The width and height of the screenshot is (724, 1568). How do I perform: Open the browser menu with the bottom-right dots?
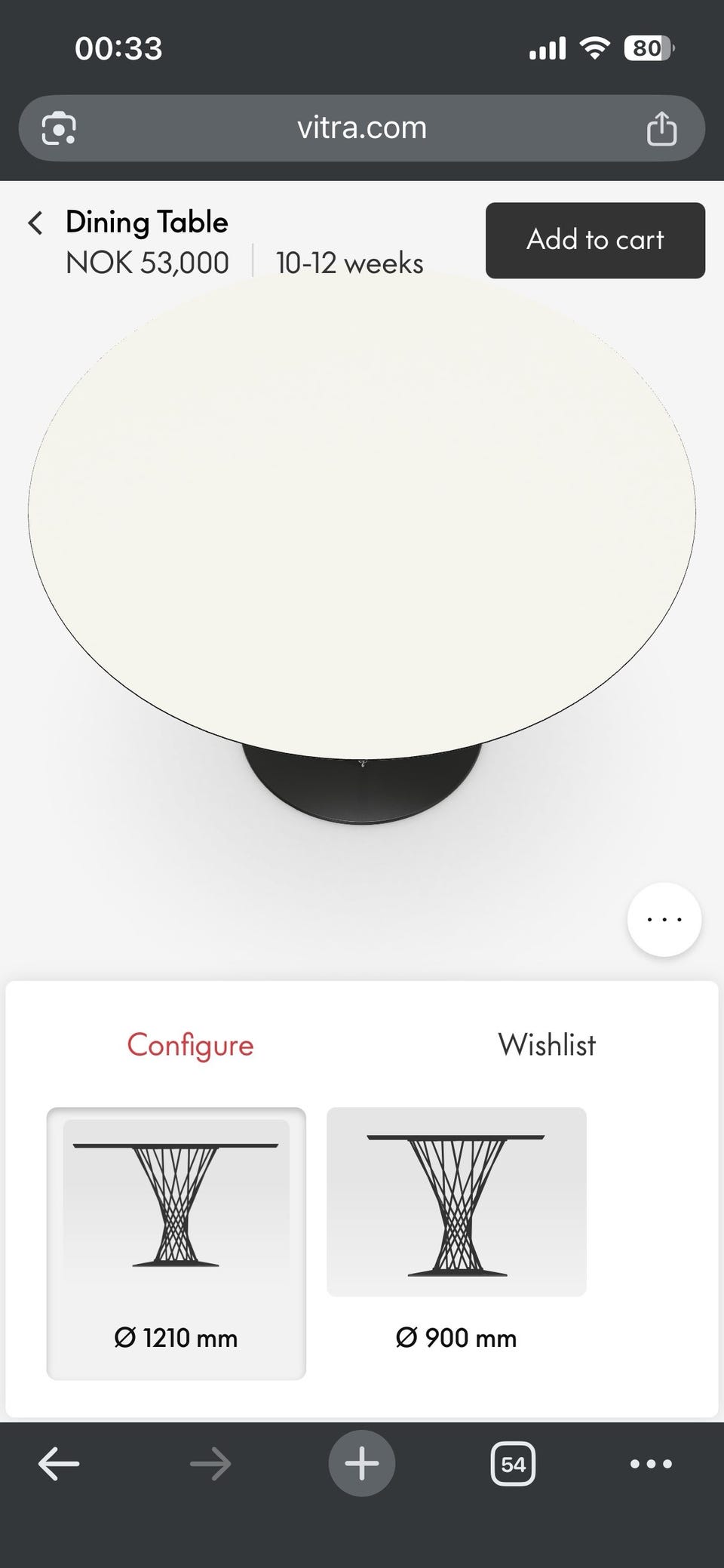pos(650,1464)
